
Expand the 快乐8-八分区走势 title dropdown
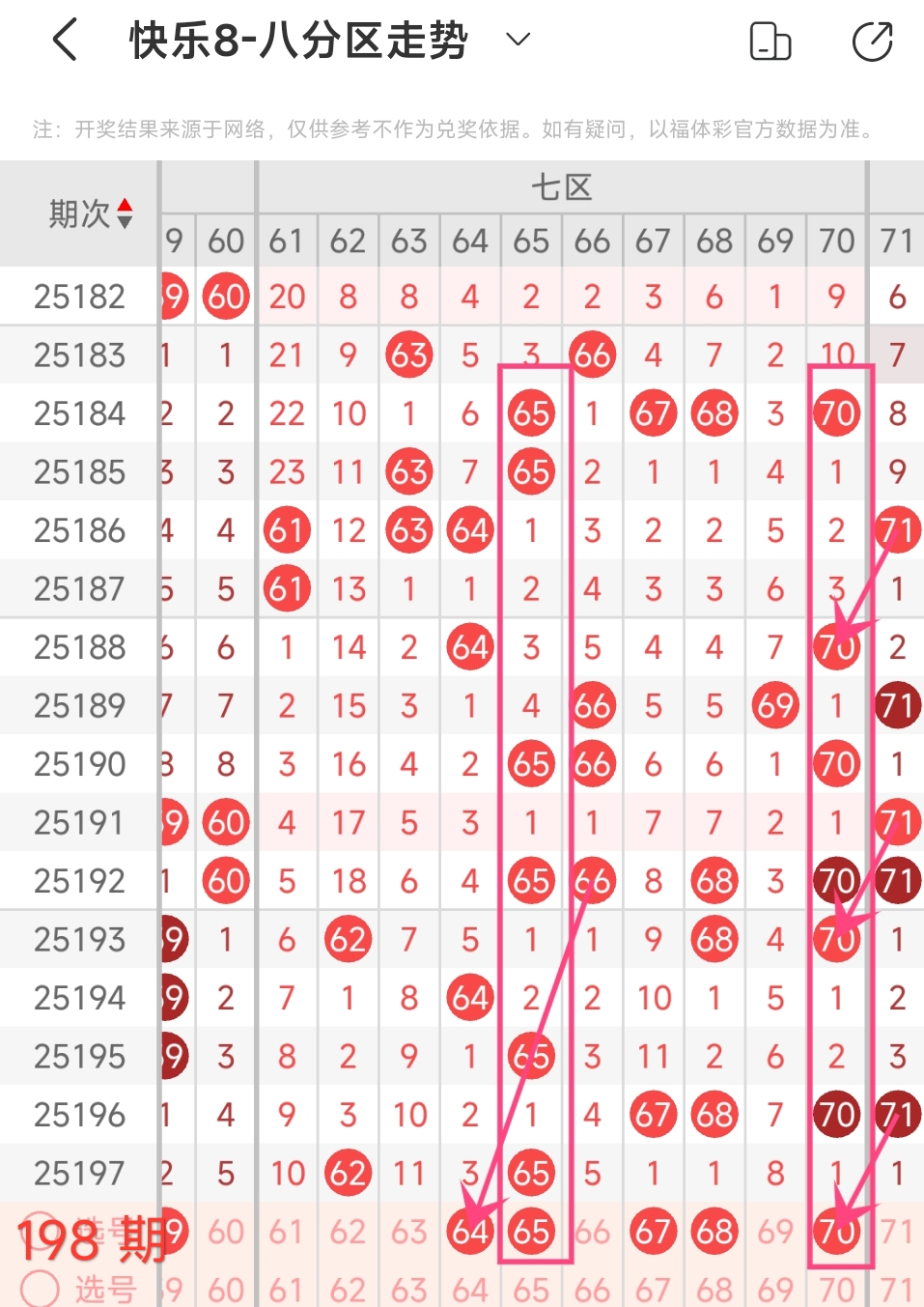coord(518,40)
